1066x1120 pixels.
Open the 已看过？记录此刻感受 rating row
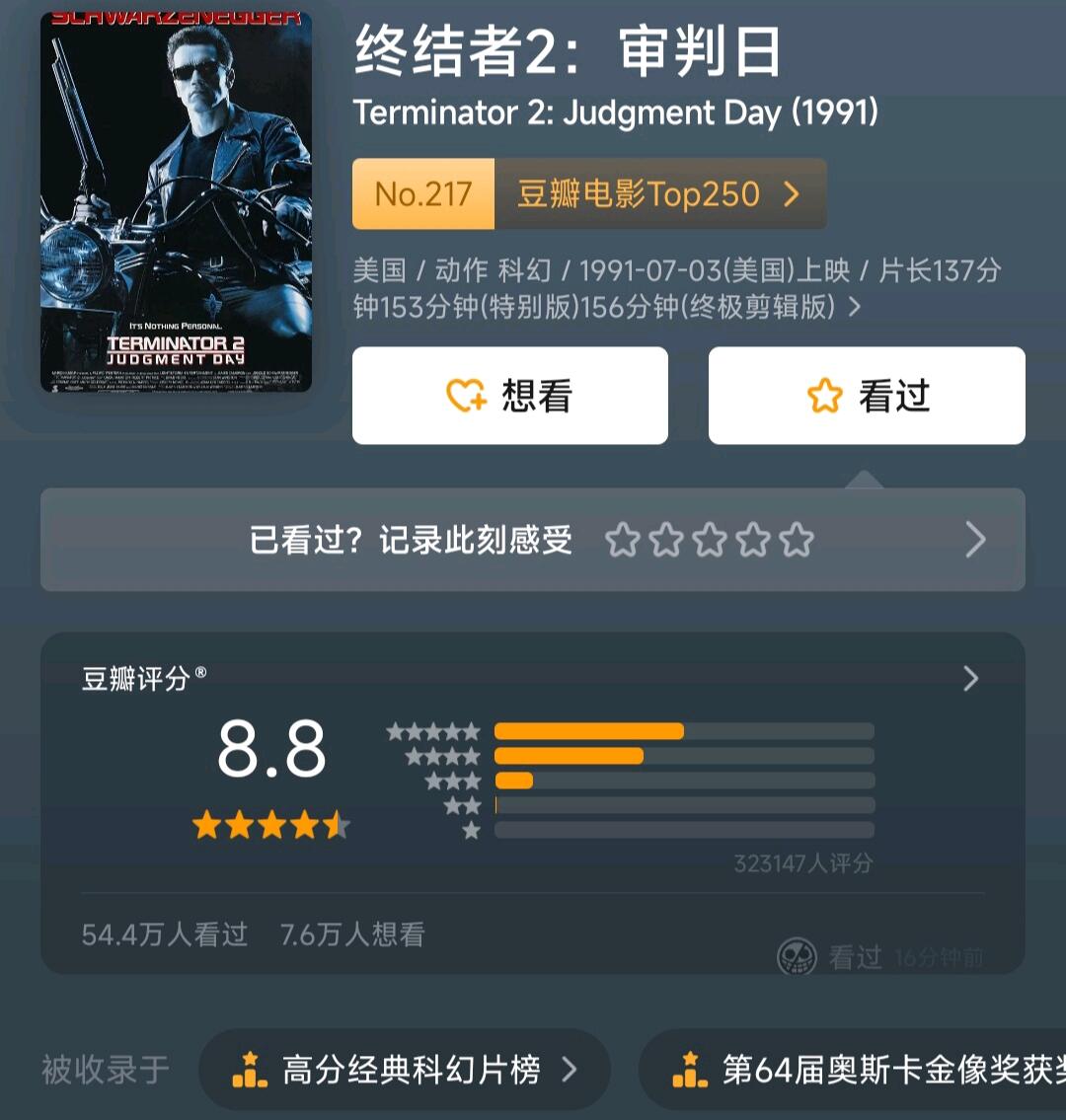click(x=533, y=540)
